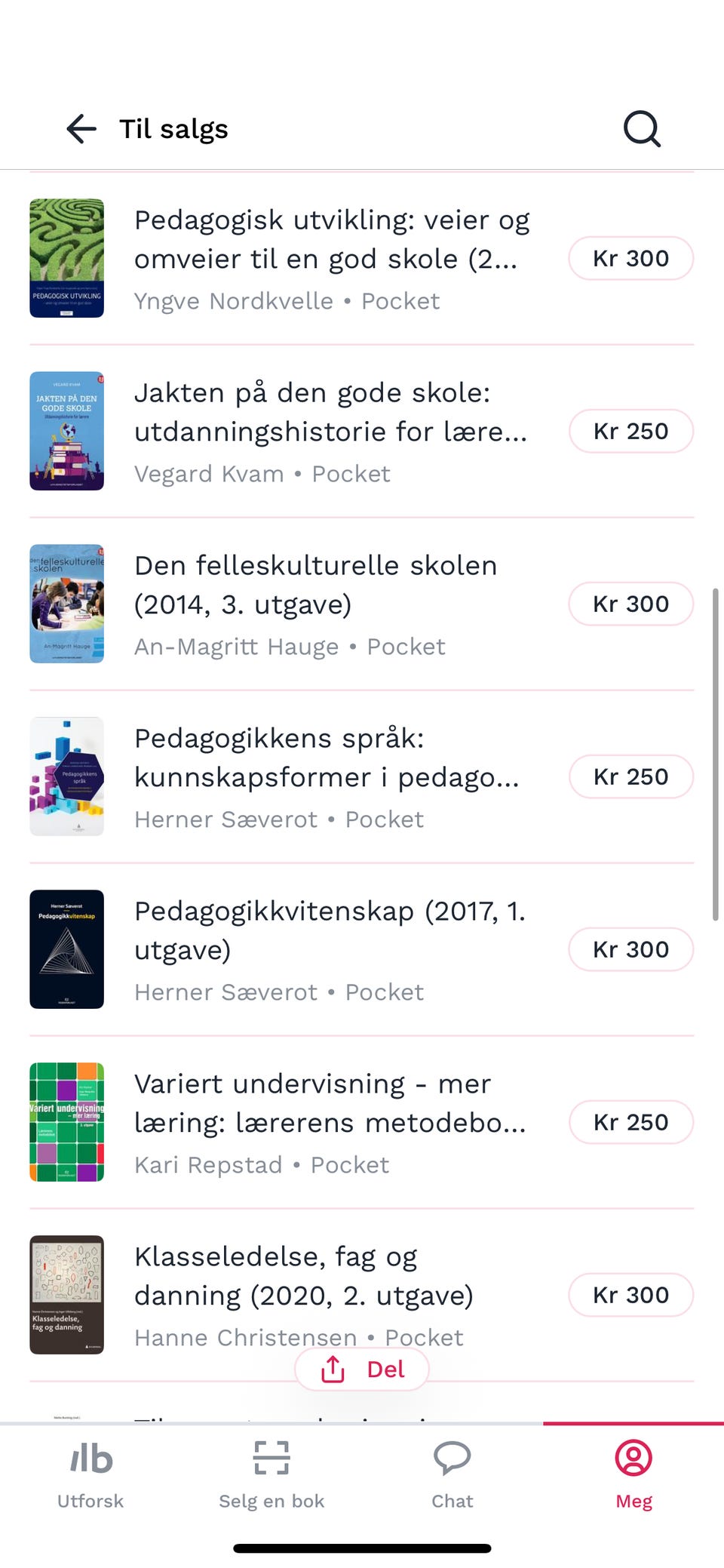Open Jakten på den gode skole listing
Viewport: 724px width, 1568px height.
coord(332,431)
